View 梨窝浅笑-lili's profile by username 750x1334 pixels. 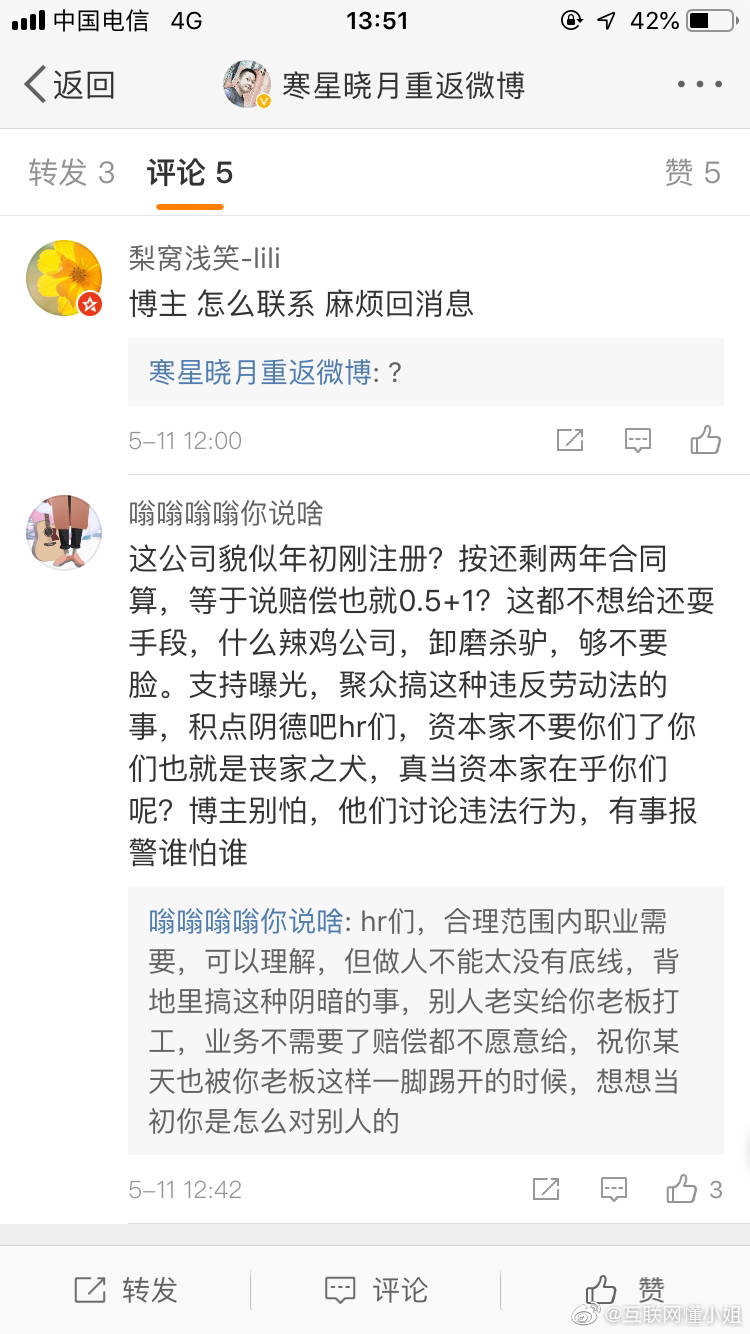(205, 259)
